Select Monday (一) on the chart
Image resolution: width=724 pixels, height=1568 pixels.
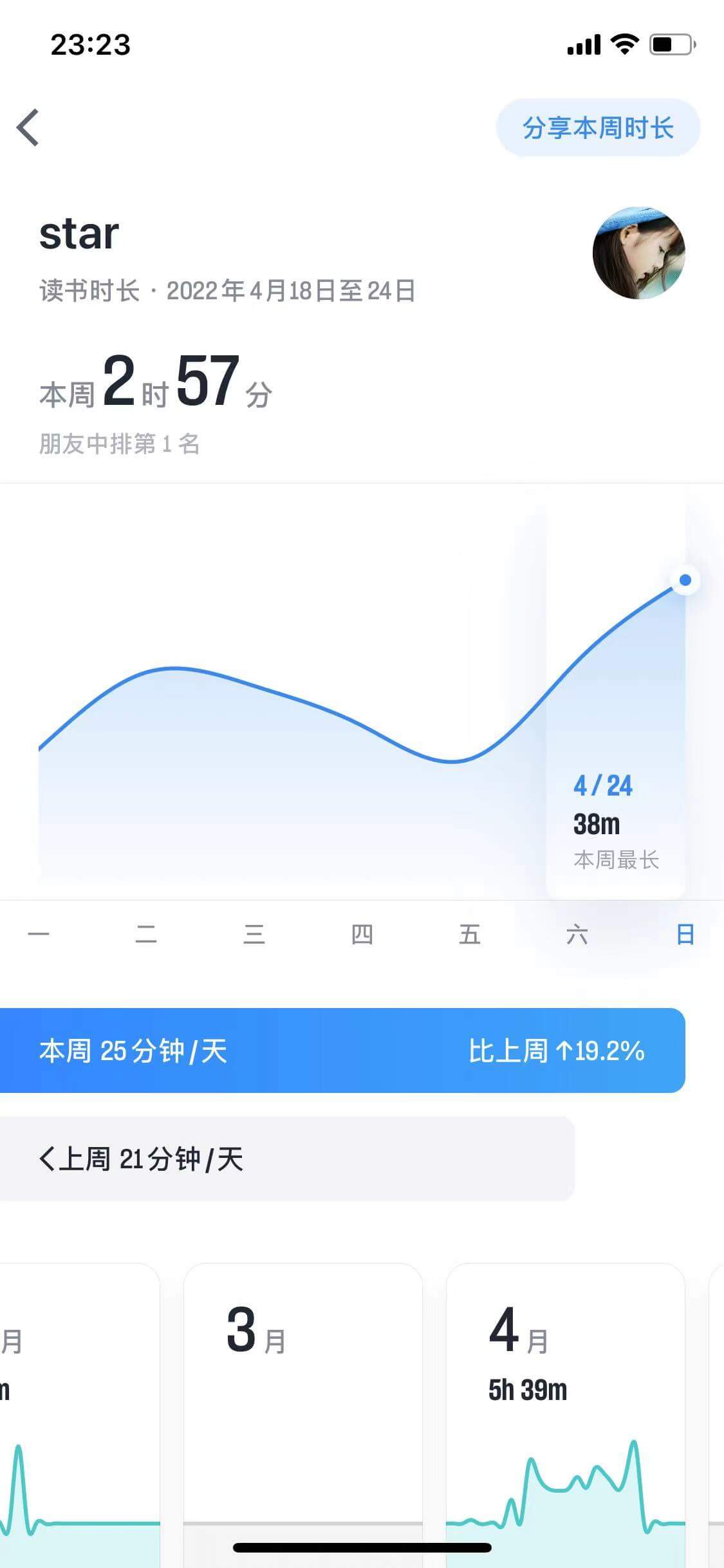click(x=39, y=934)
